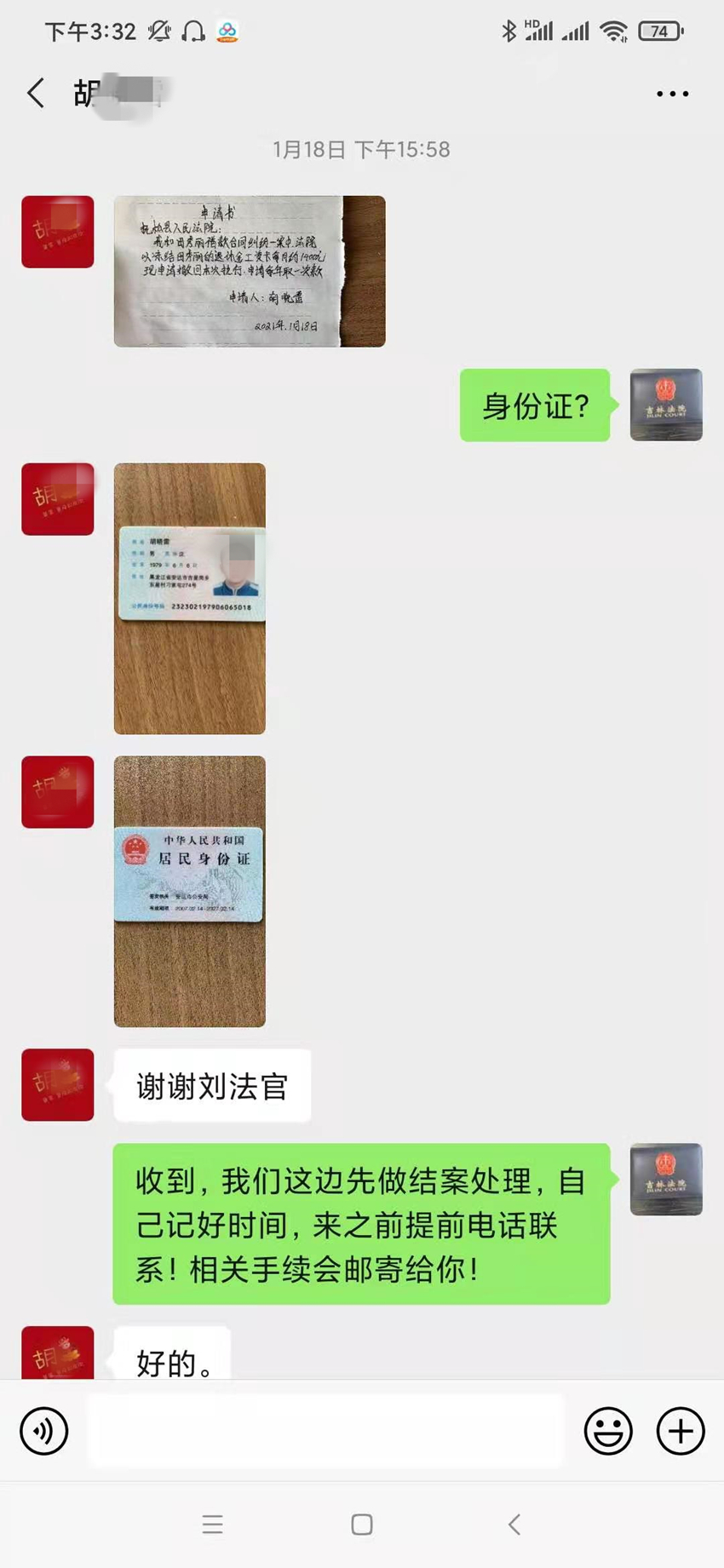The image size is (724, 1568).
Task: Open the handwritten application letter image
Action: [249, 271]
